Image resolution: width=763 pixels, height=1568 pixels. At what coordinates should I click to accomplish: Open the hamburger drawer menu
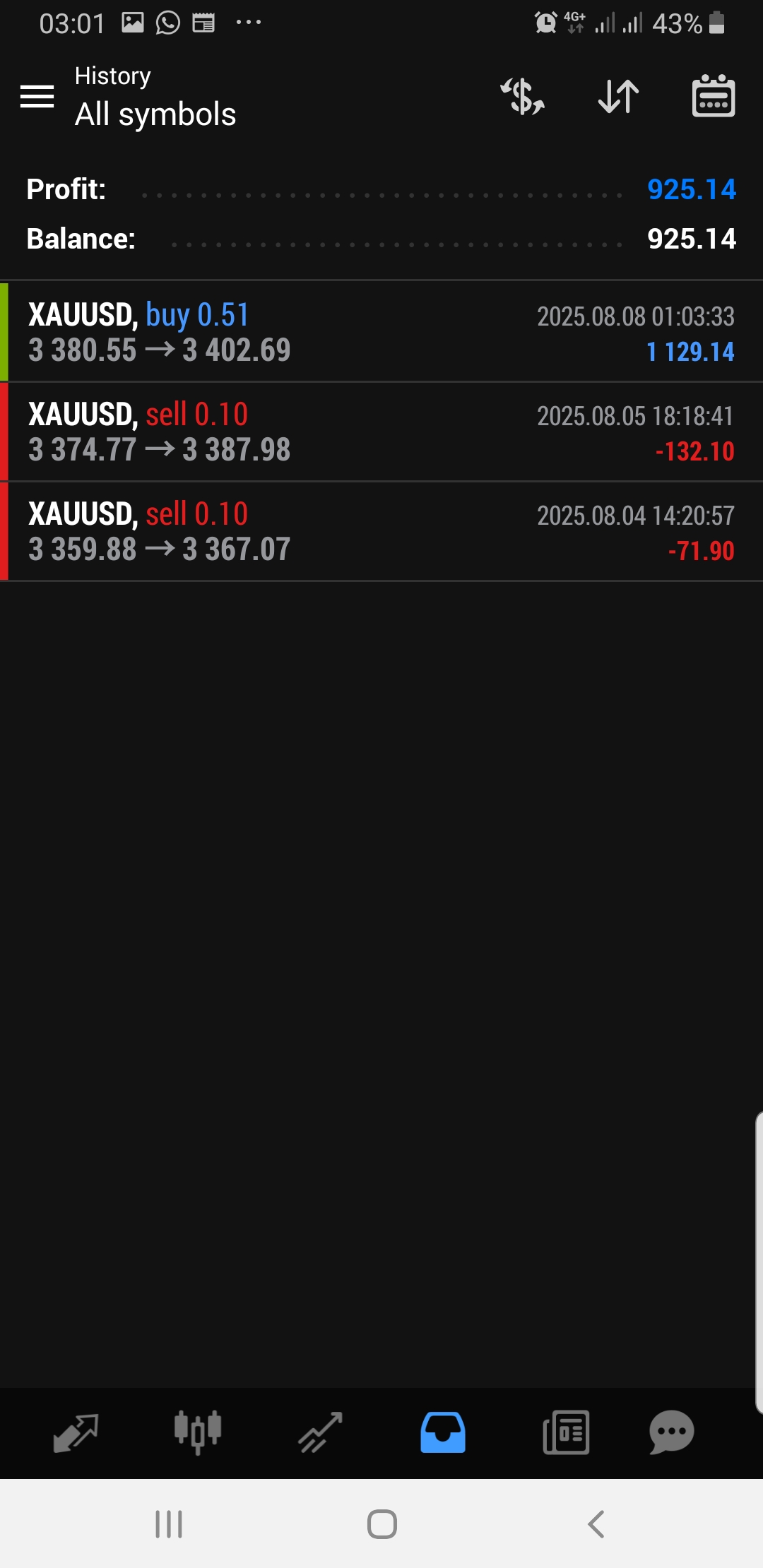tap(37, 96)
